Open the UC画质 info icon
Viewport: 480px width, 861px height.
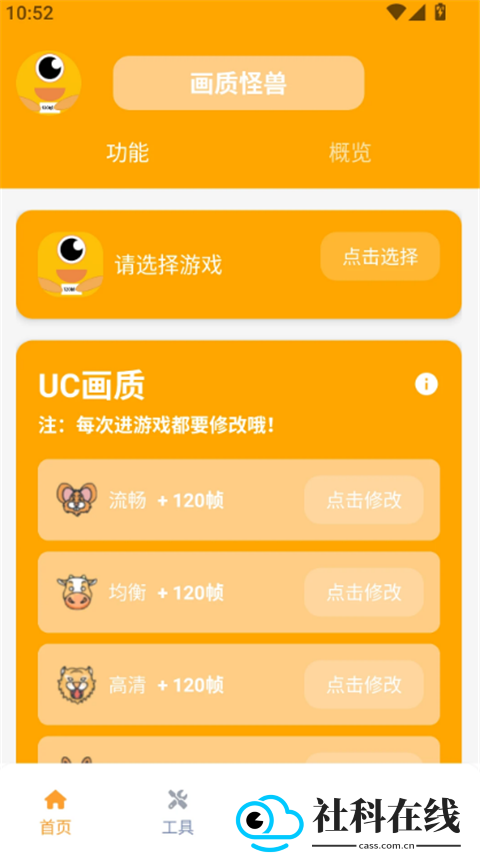426,384
